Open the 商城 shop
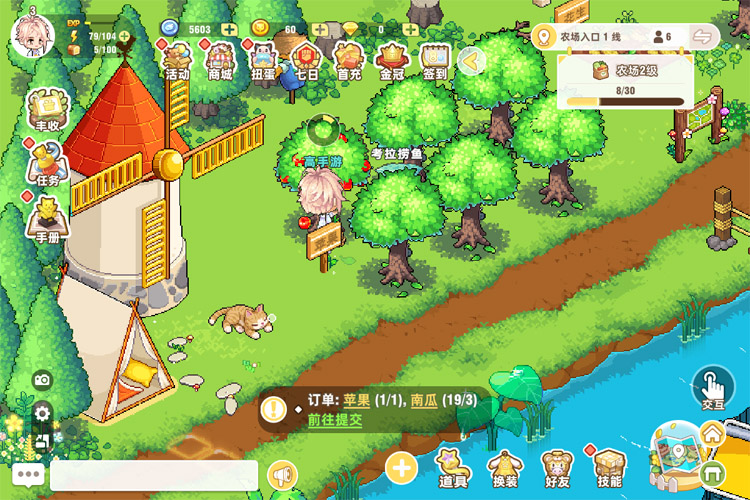The image size is (750, 500). tap(220, 61)
